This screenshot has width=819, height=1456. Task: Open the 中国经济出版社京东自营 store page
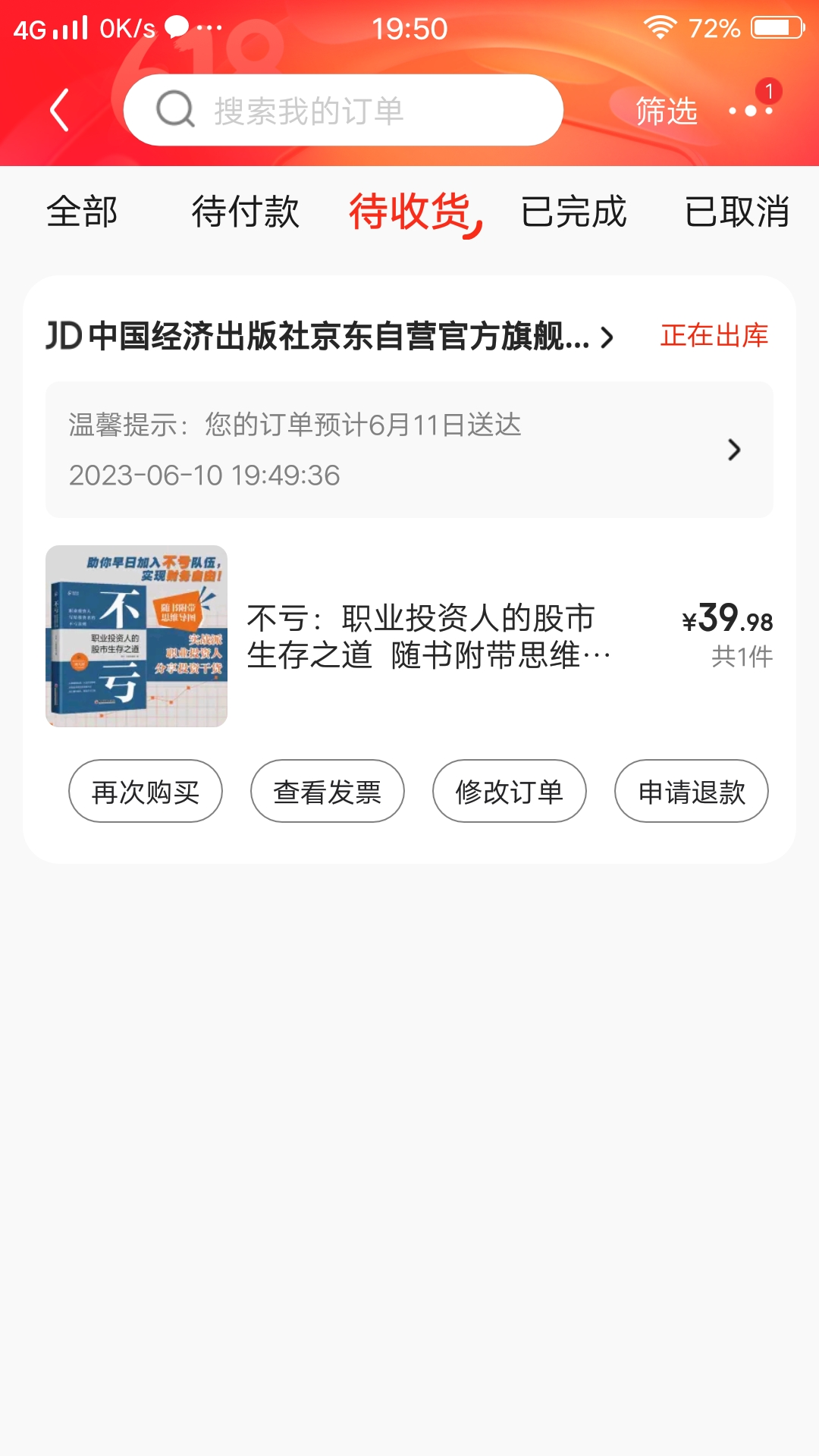(x=330, y=336)
